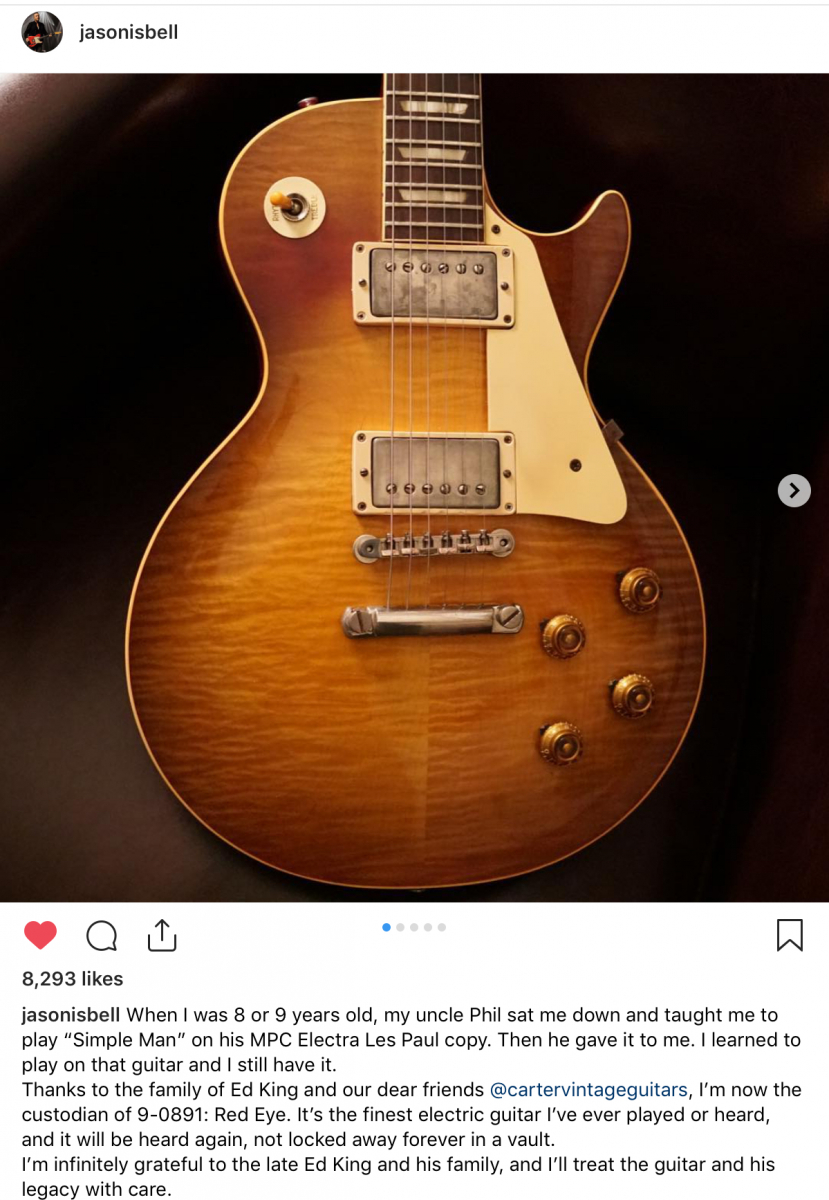Bookmark this post
This screenshot has height=1200, width=829.
(789, 935)
